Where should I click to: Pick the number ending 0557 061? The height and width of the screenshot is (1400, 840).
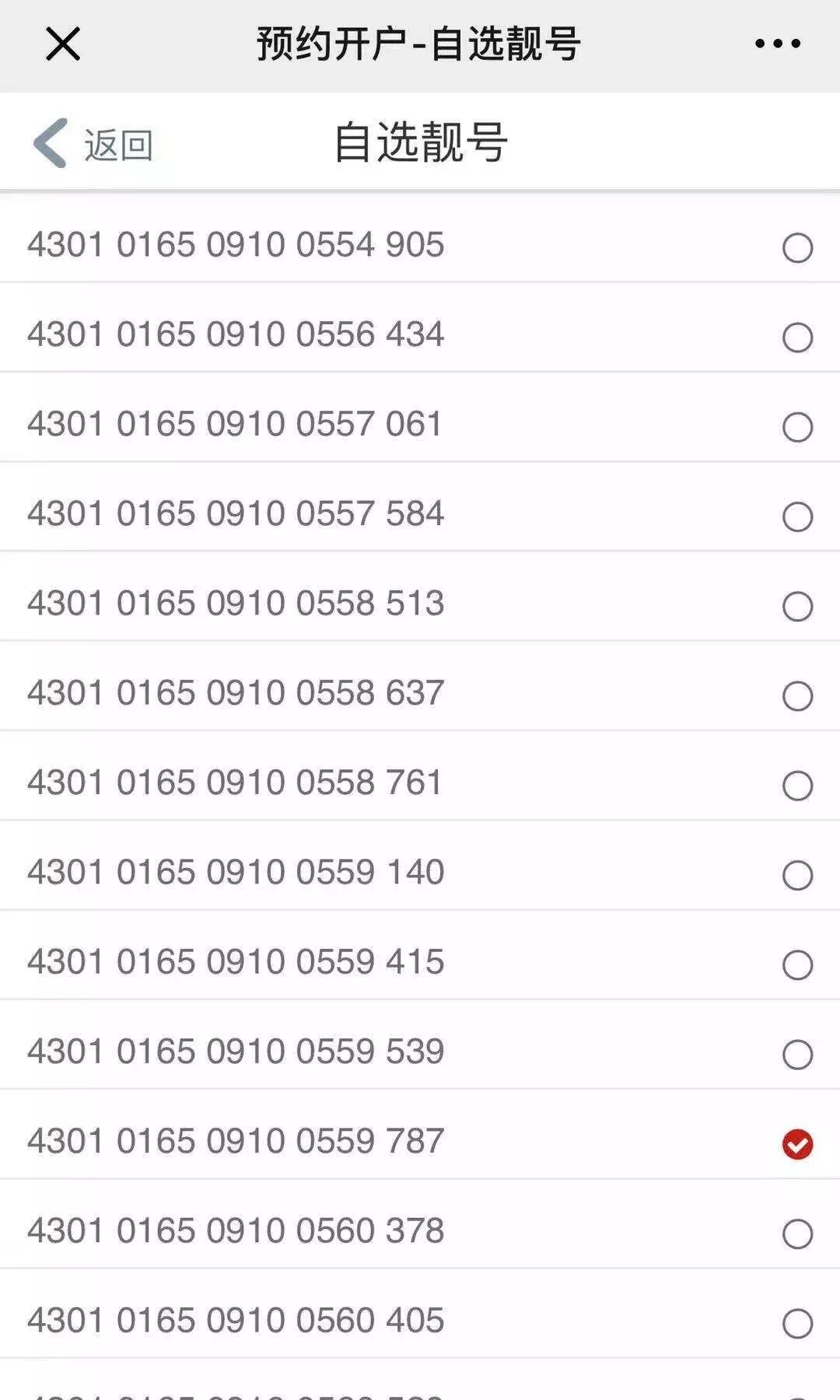pos(797,427)
